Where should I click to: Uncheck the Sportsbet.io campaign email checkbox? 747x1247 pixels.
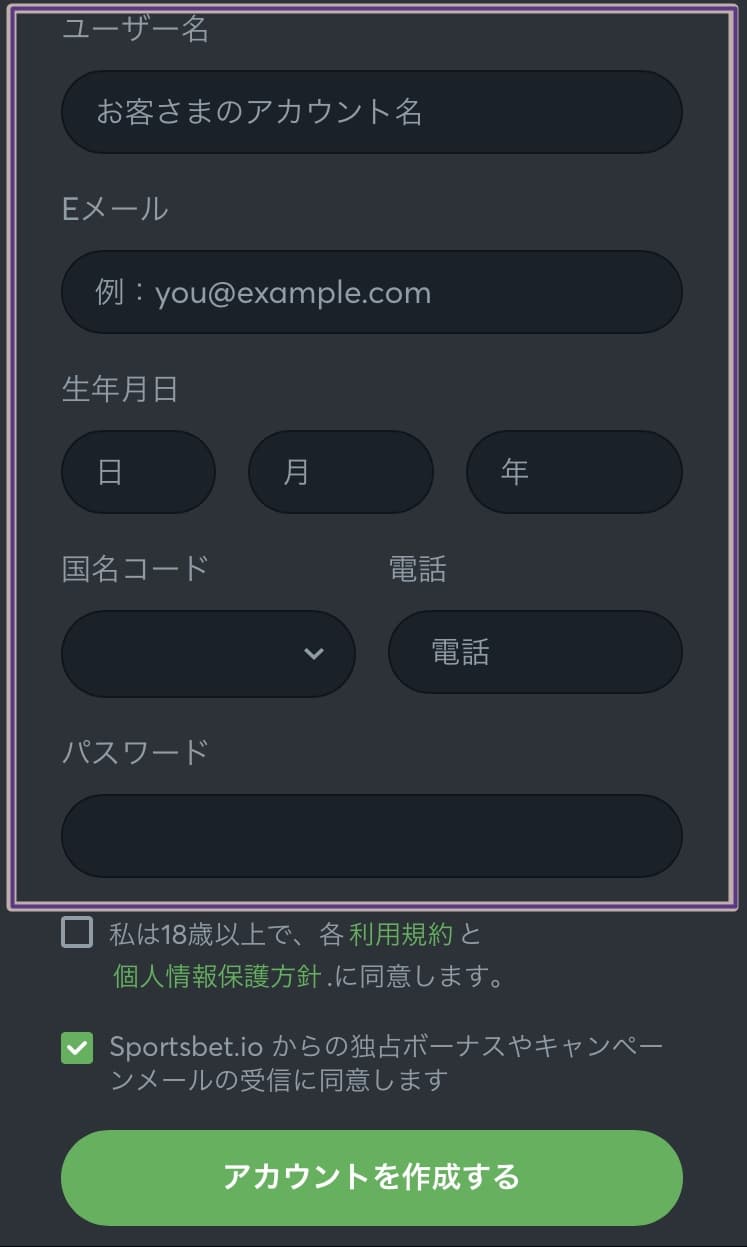coord(77,1048)
